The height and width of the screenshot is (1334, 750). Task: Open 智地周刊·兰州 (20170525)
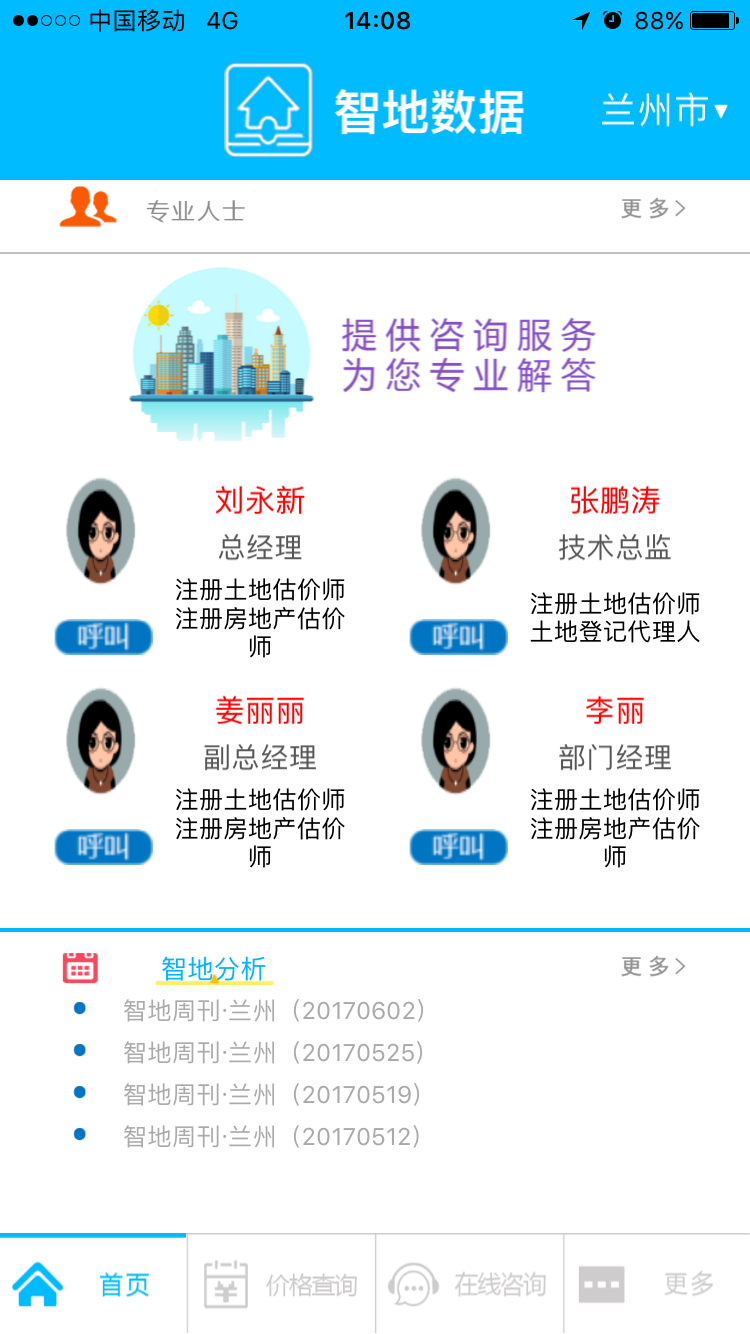coord(274,1052)
